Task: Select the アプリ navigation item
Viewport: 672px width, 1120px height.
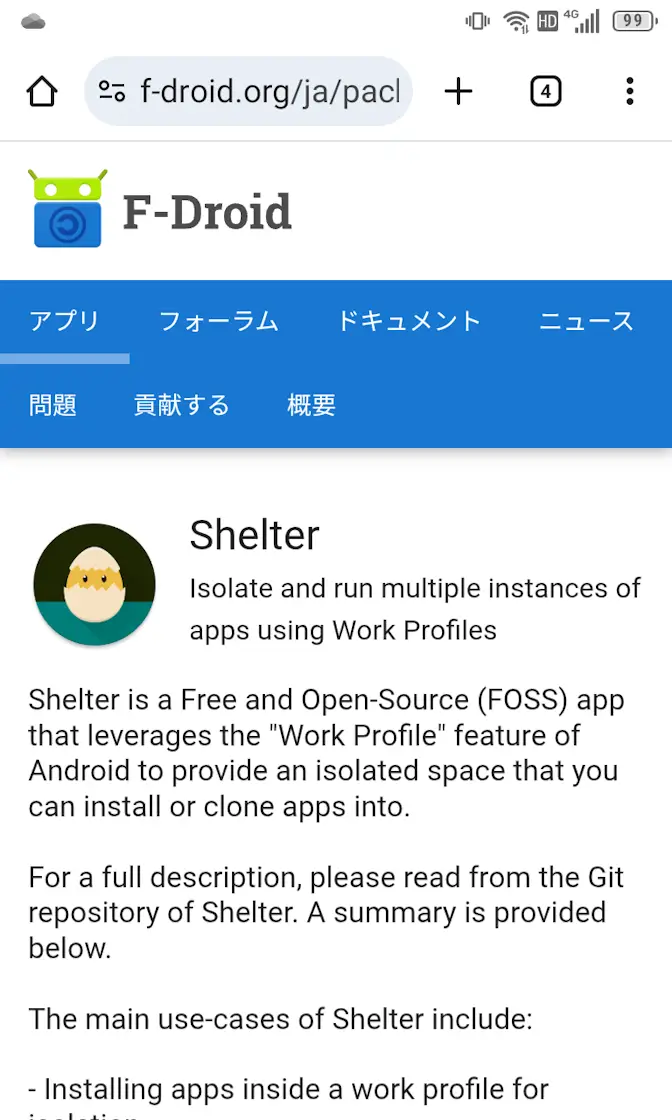Action: 65,321
